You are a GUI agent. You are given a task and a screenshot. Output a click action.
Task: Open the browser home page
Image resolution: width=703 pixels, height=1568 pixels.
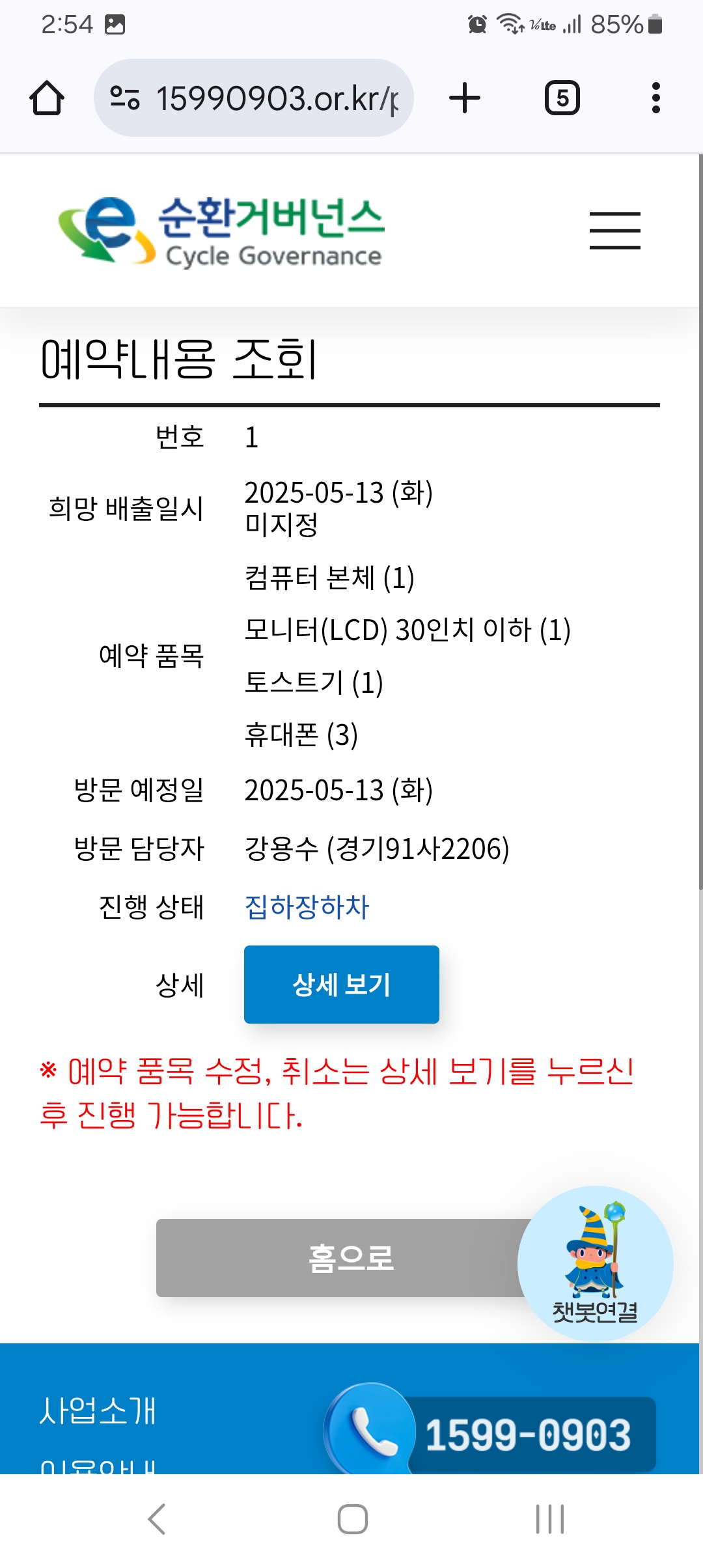click(x=47, y=98)
